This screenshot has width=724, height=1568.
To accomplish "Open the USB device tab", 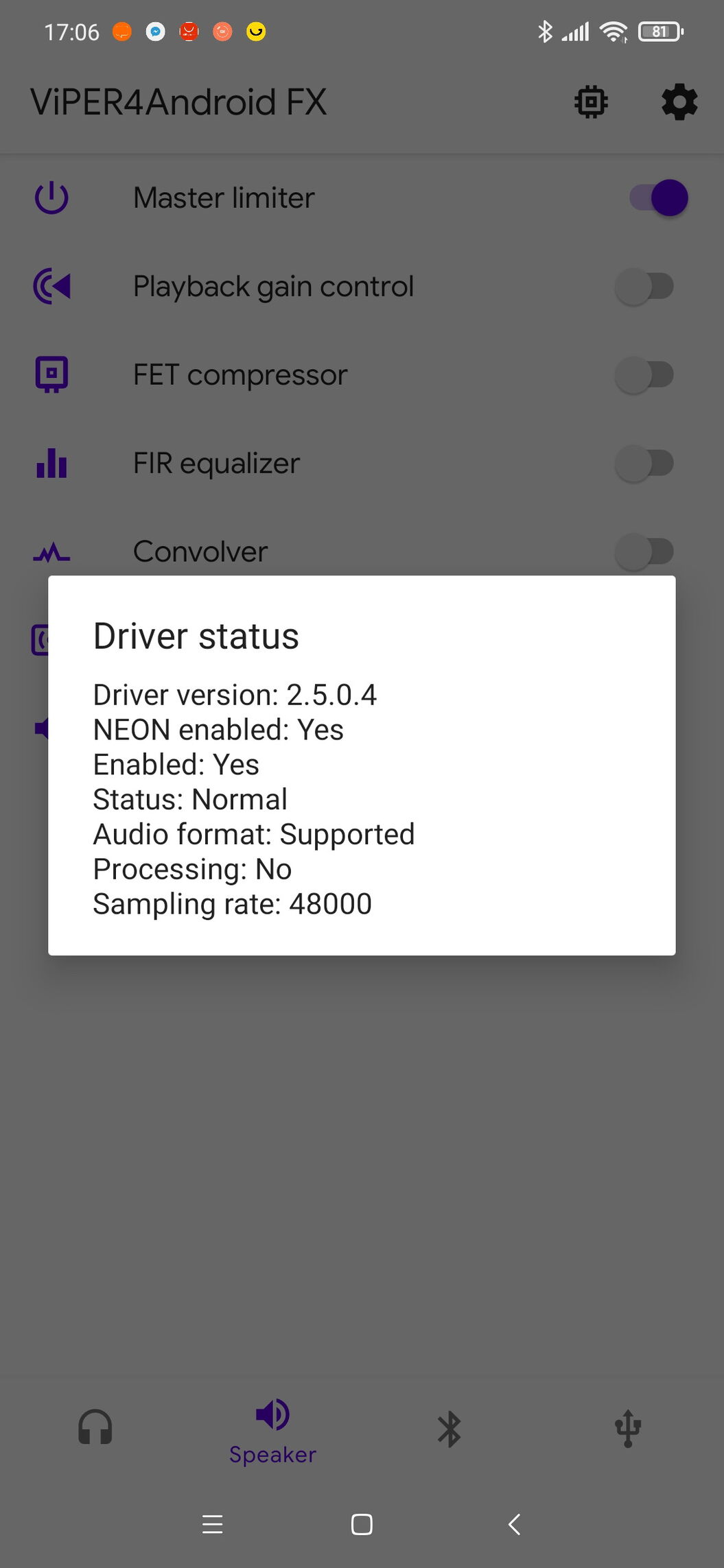I will coord(627,1428).
